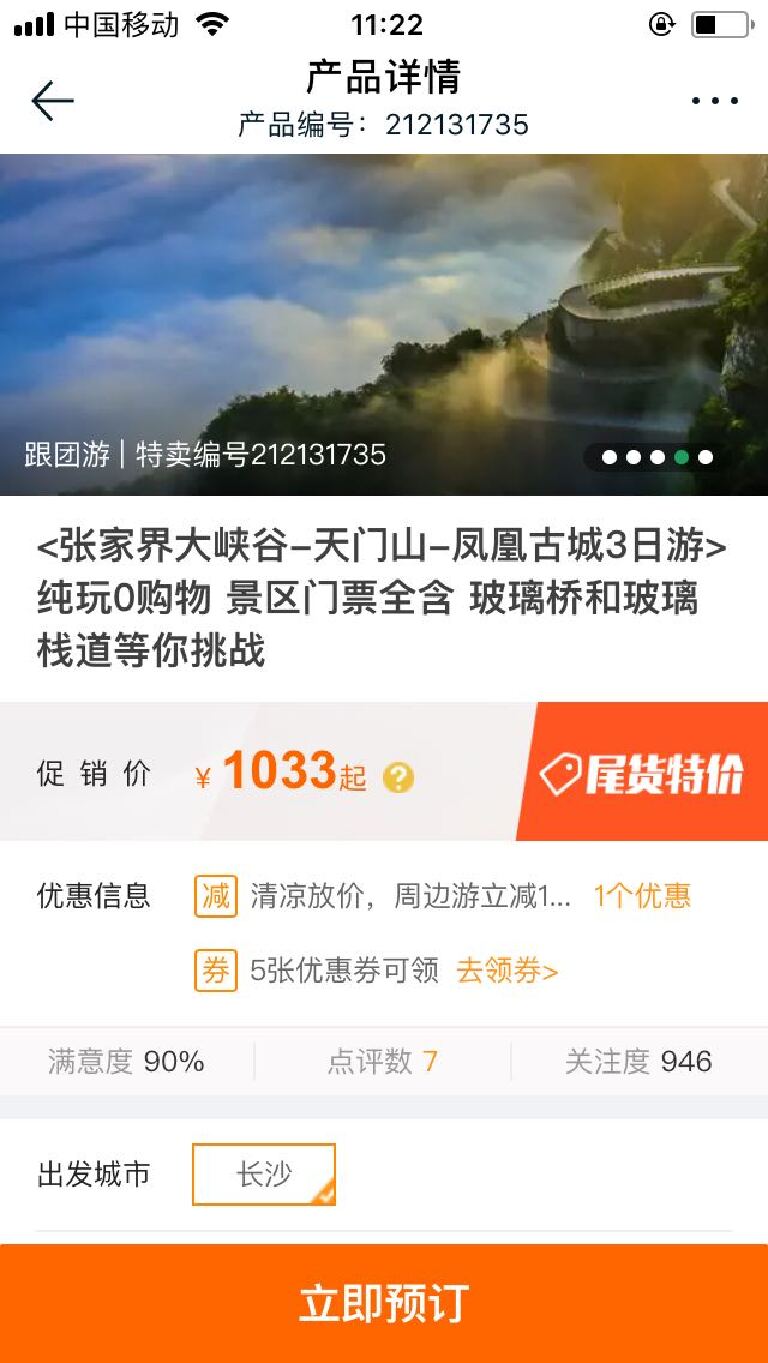
Task: Tap the 立即预订 booking button
Action: coord(384,1303)
